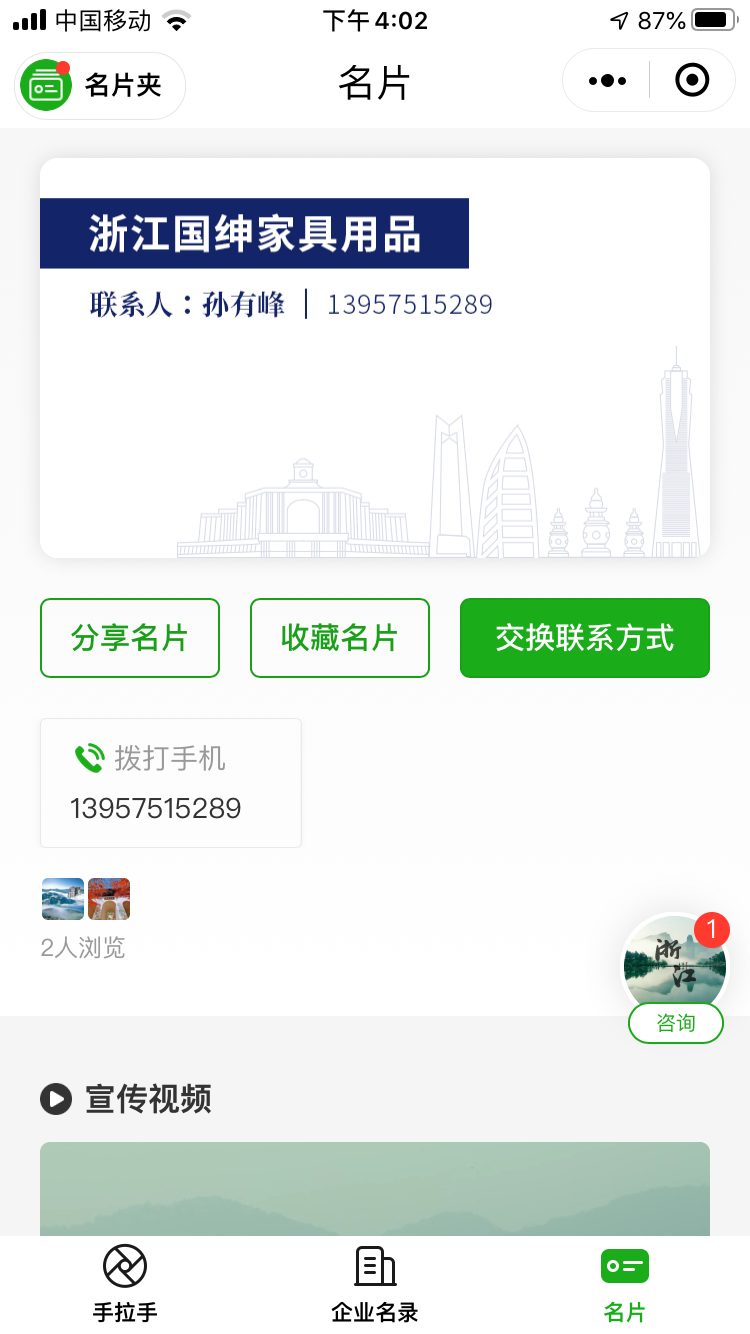Close the mini program with the circle icon
750x1334 pixels.
pos(692,81)
